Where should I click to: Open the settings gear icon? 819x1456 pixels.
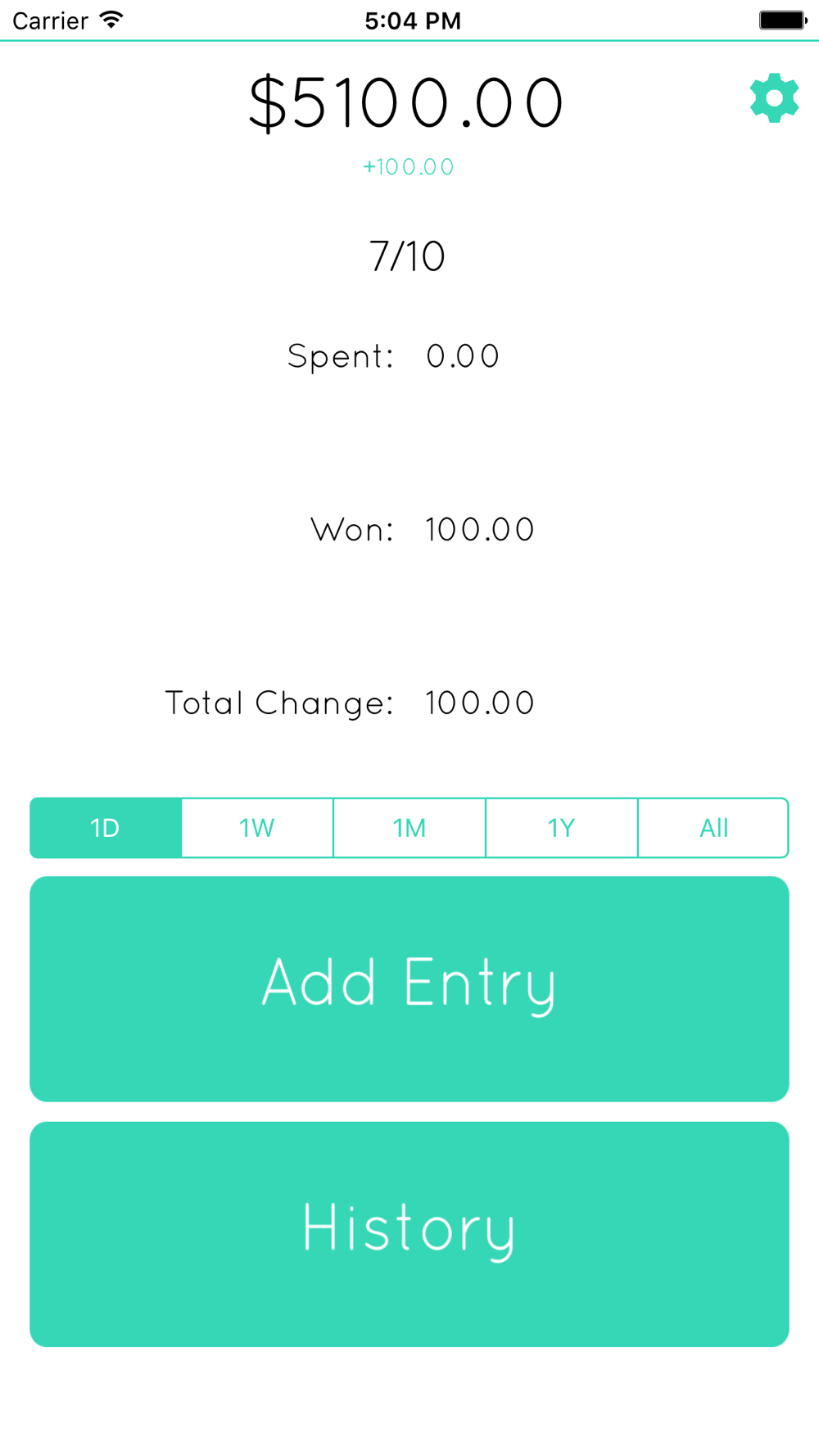pos(774,98)
